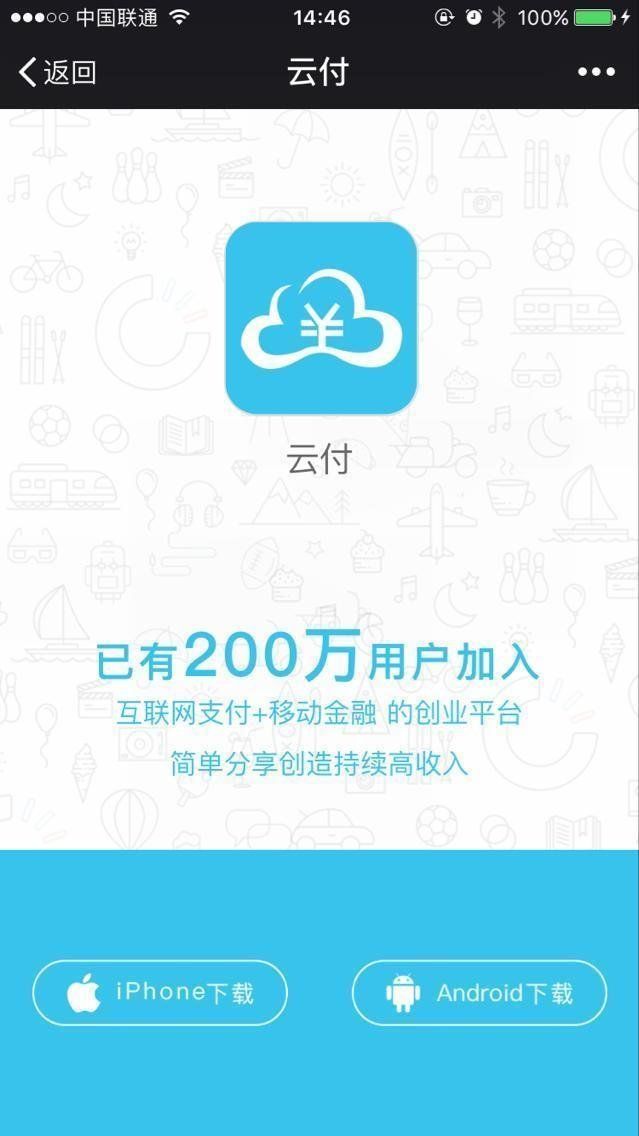The height and width of the screenshot is (1136, 639).
Task: Tap the Android下载 button
Action: tap(479, 993)
